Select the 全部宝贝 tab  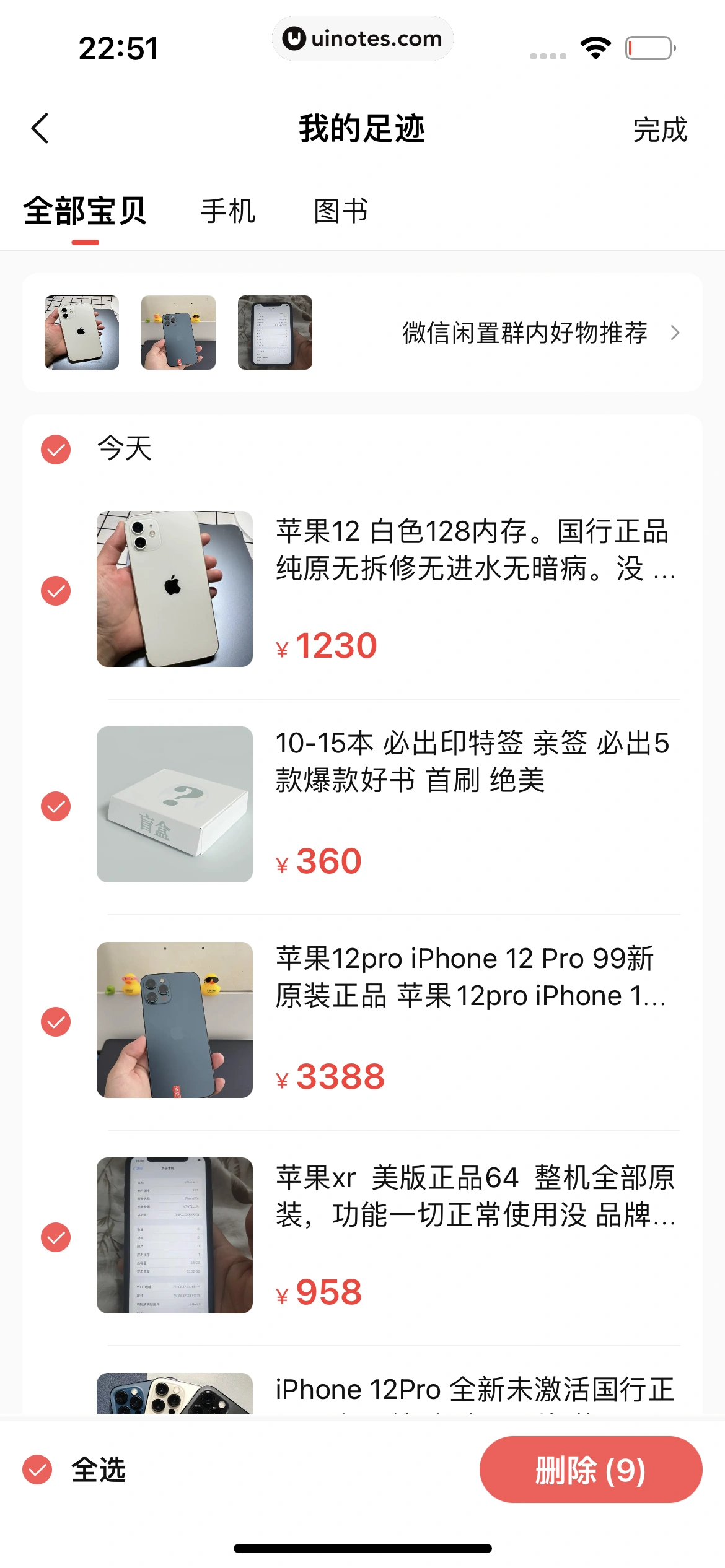pos(84,211)
